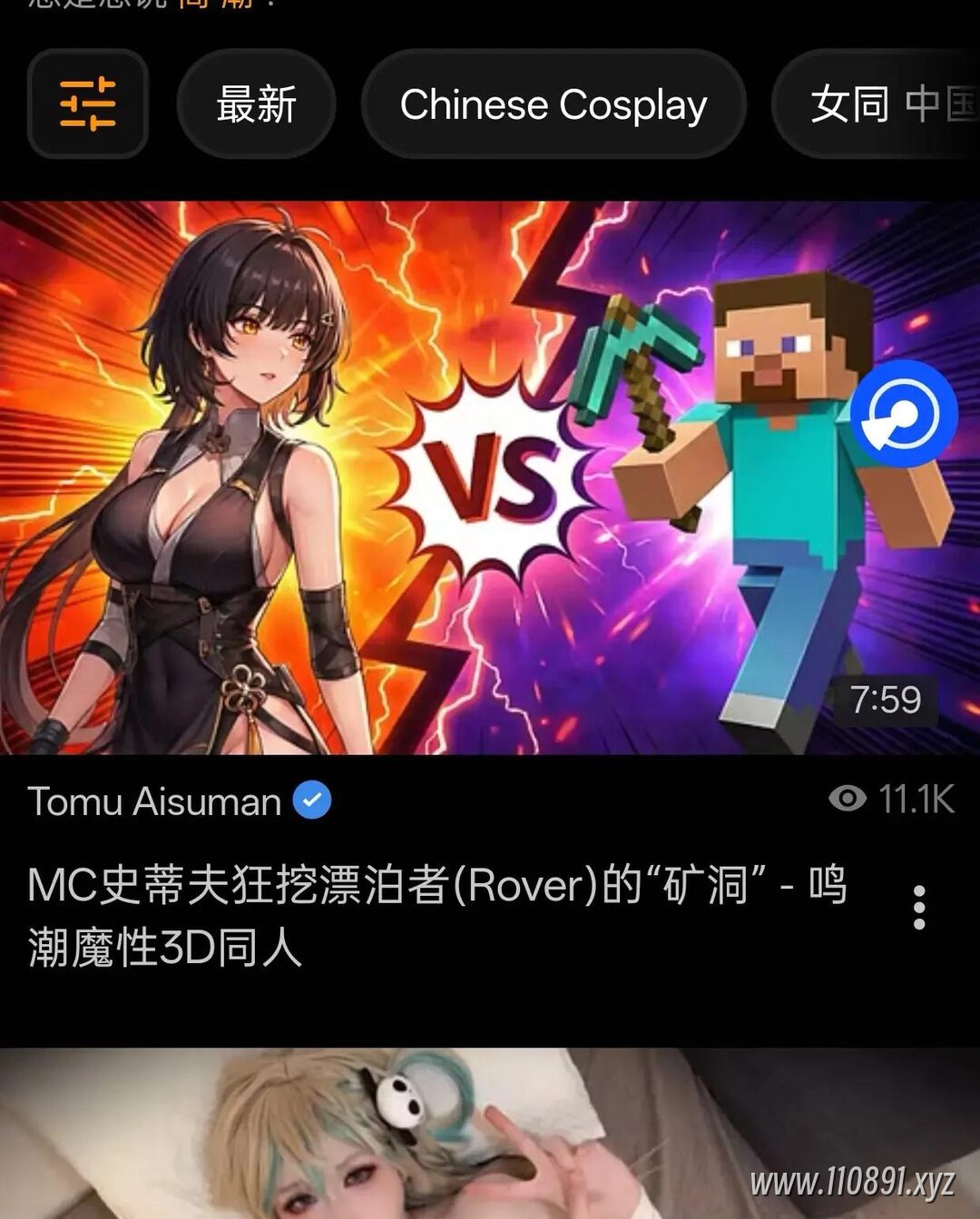980x1219 pixels.
Task: Open the cosplay video thumbnail below
Action: pyautogui.click(x=490, y=1134)
